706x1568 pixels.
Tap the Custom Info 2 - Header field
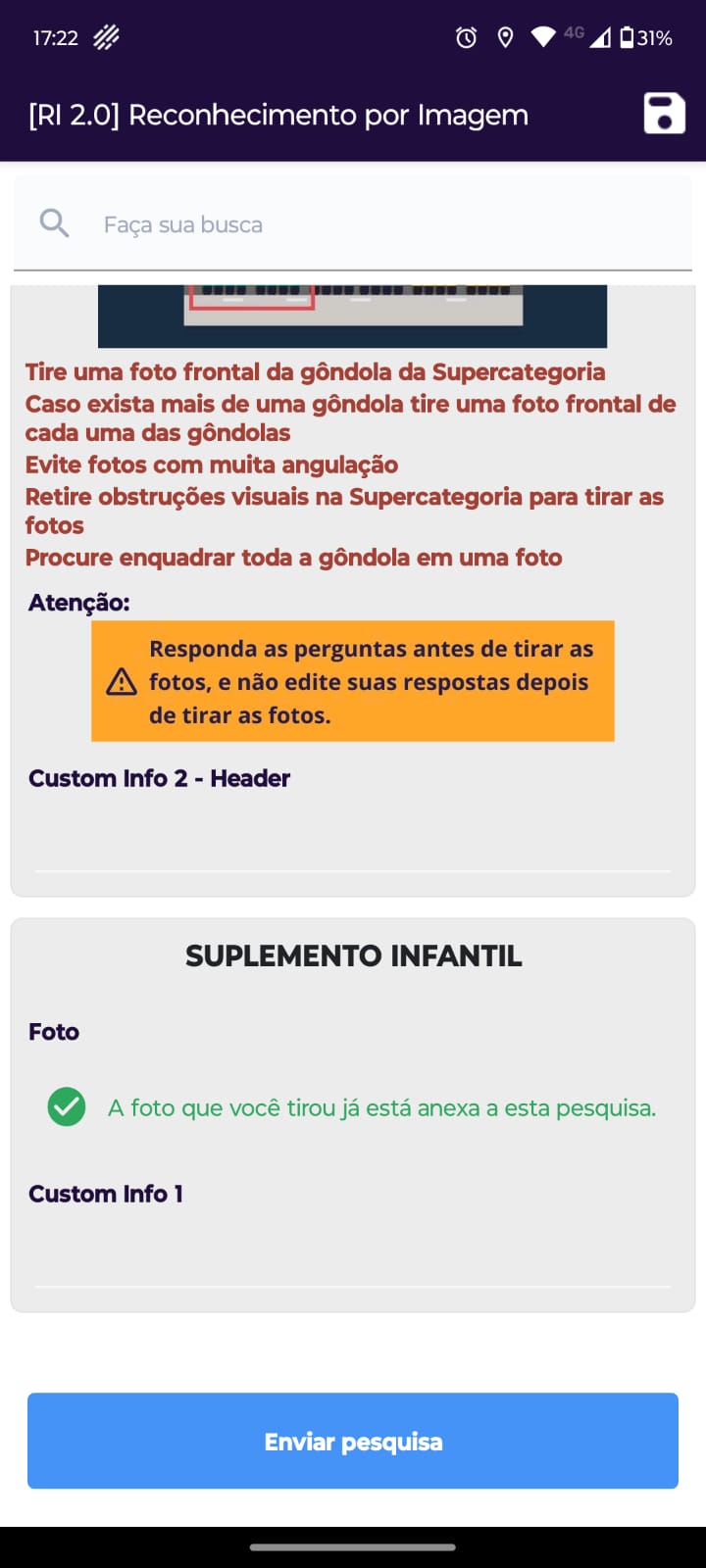coord(353,841)
